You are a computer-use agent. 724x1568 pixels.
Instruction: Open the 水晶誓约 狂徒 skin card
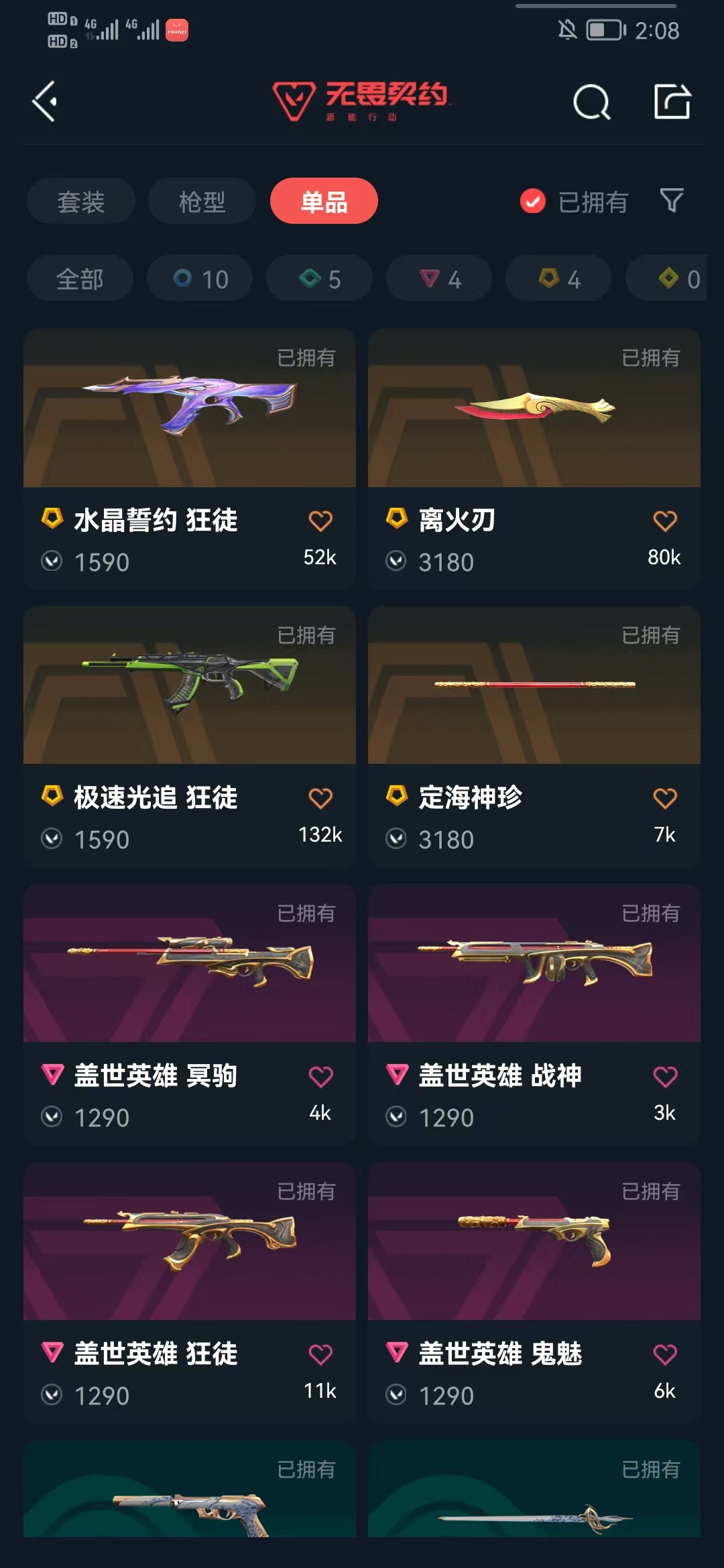point(190,459)
